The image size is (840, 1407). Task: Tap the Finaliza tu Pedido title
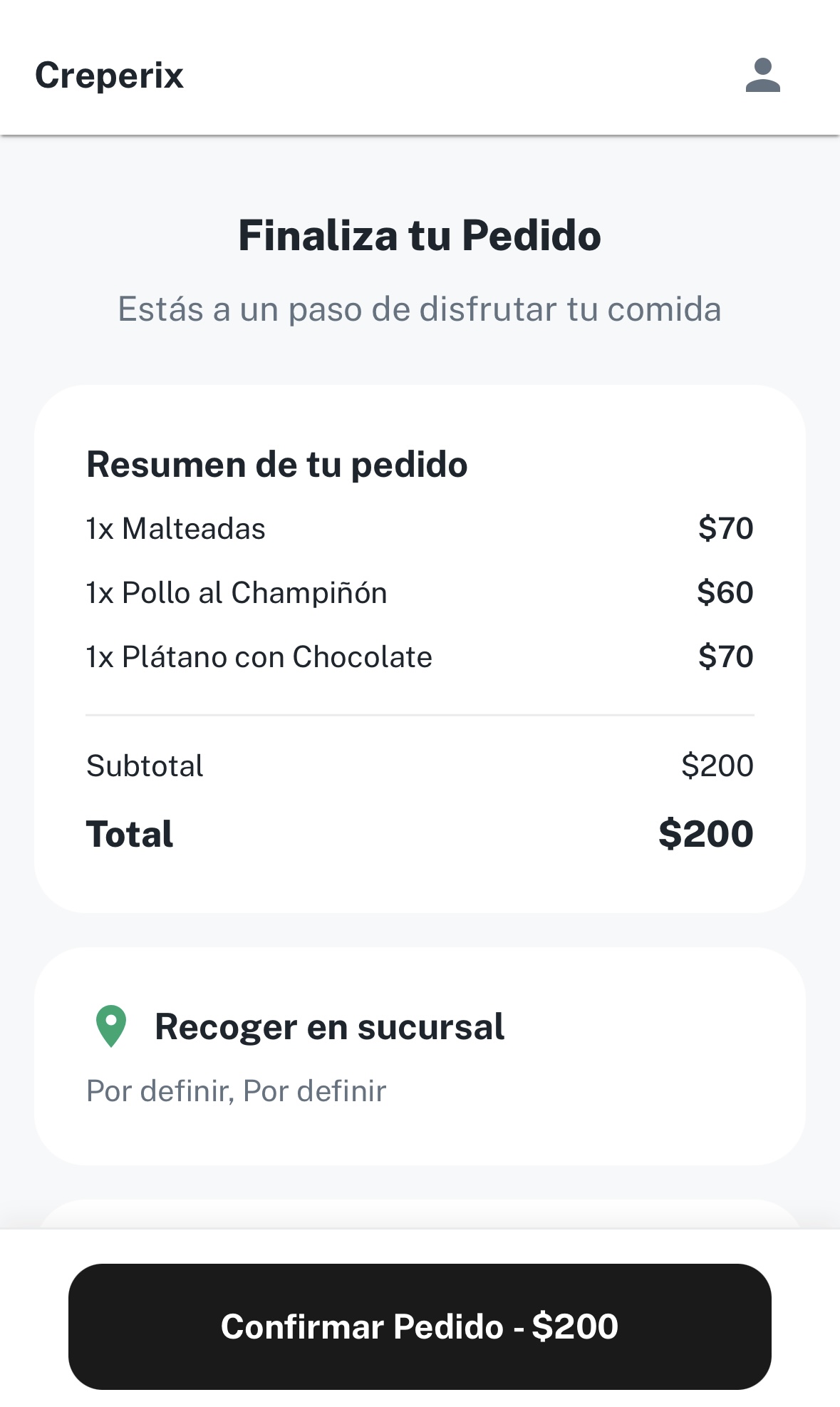(420, 235)
